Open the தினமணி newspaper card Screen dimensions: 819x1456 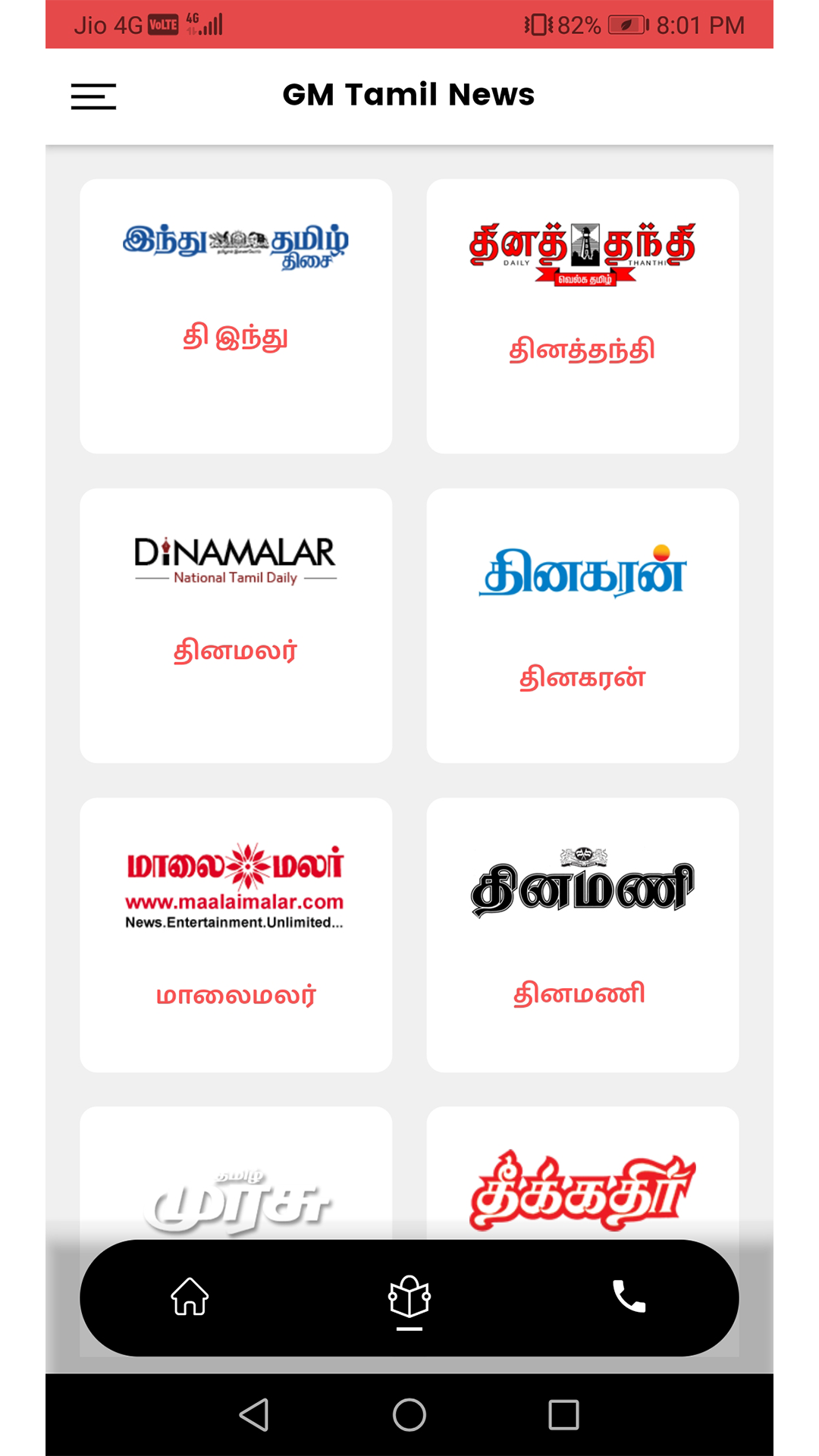(x=582, y=935)
